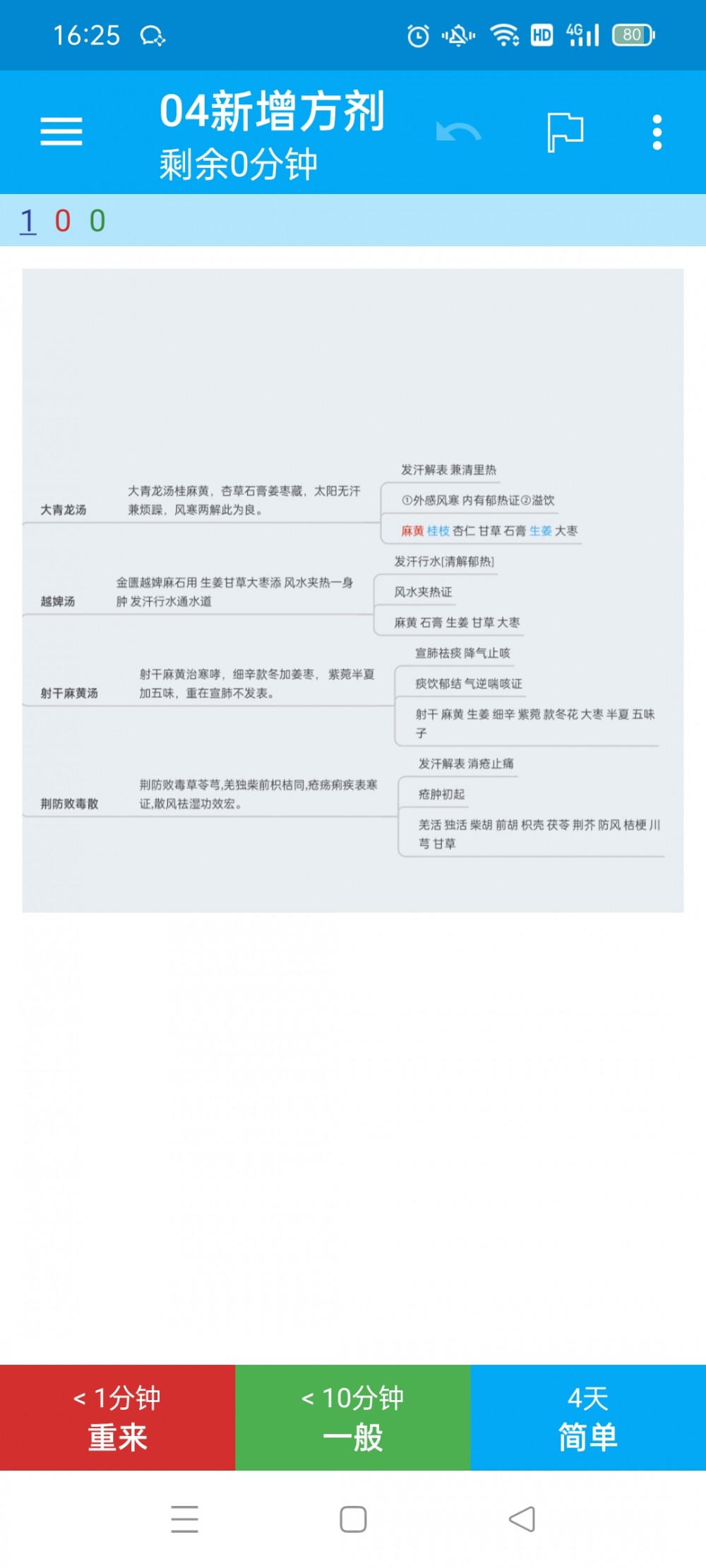
Task: Go to the home screen
Action: click(353, 1519)
